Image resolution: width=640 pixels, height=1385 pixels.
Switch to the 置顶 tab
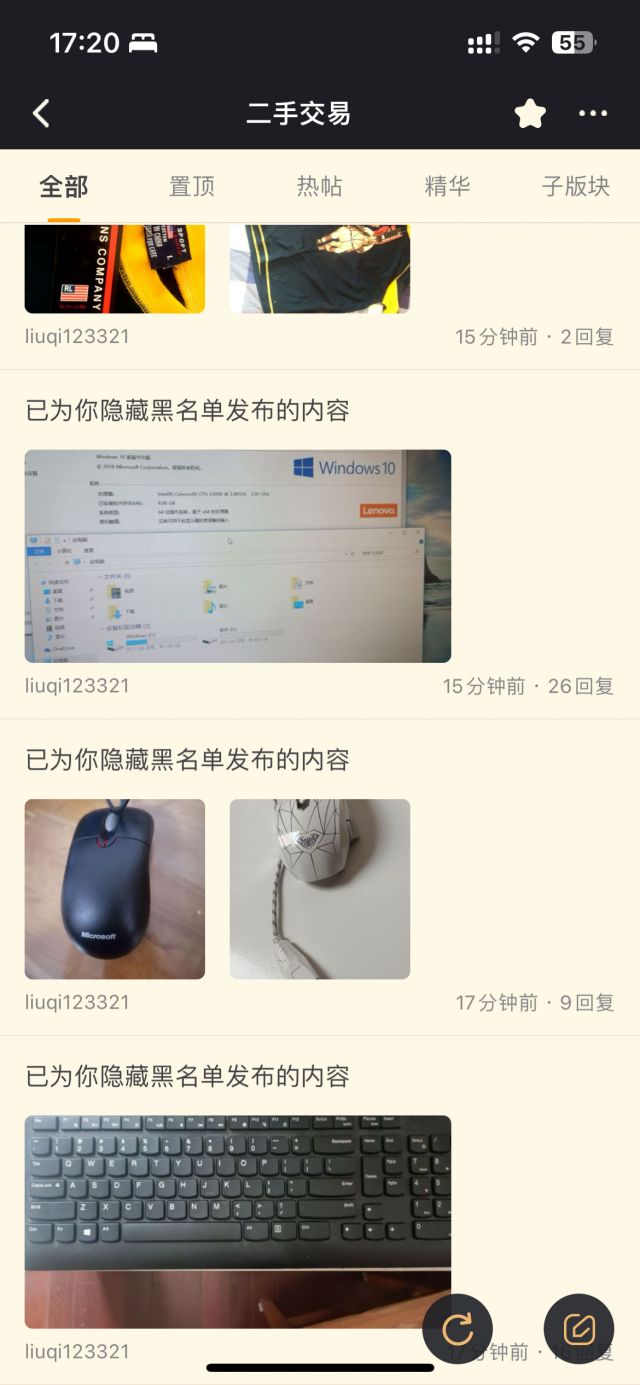[x=192, y=186]
